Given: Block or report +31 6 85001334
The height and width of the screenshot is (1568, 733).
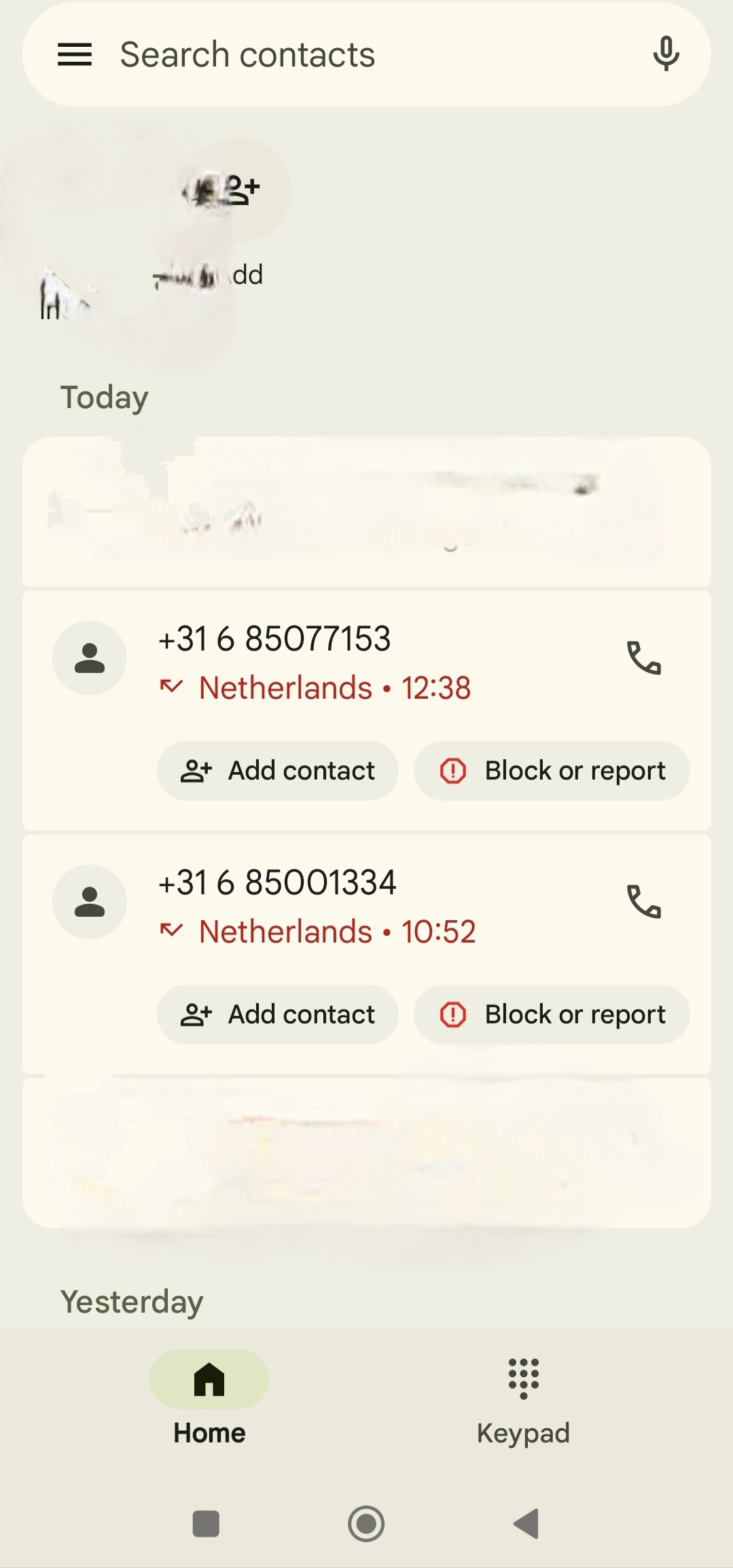Looking at the screenshot, I should click(x=552, y=1015).
